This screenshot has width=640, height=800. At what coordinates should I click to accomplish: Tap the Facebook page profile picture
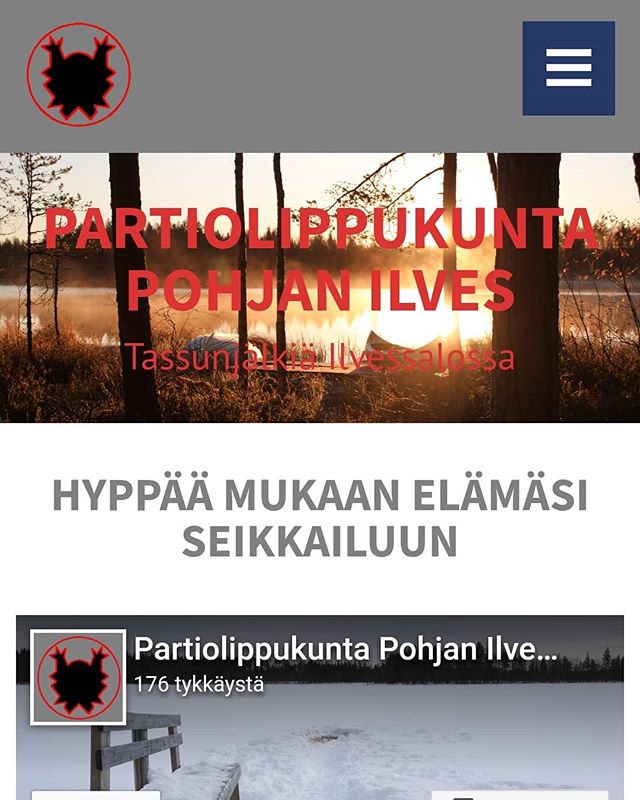pyautogui.click(x=78, y=677)
